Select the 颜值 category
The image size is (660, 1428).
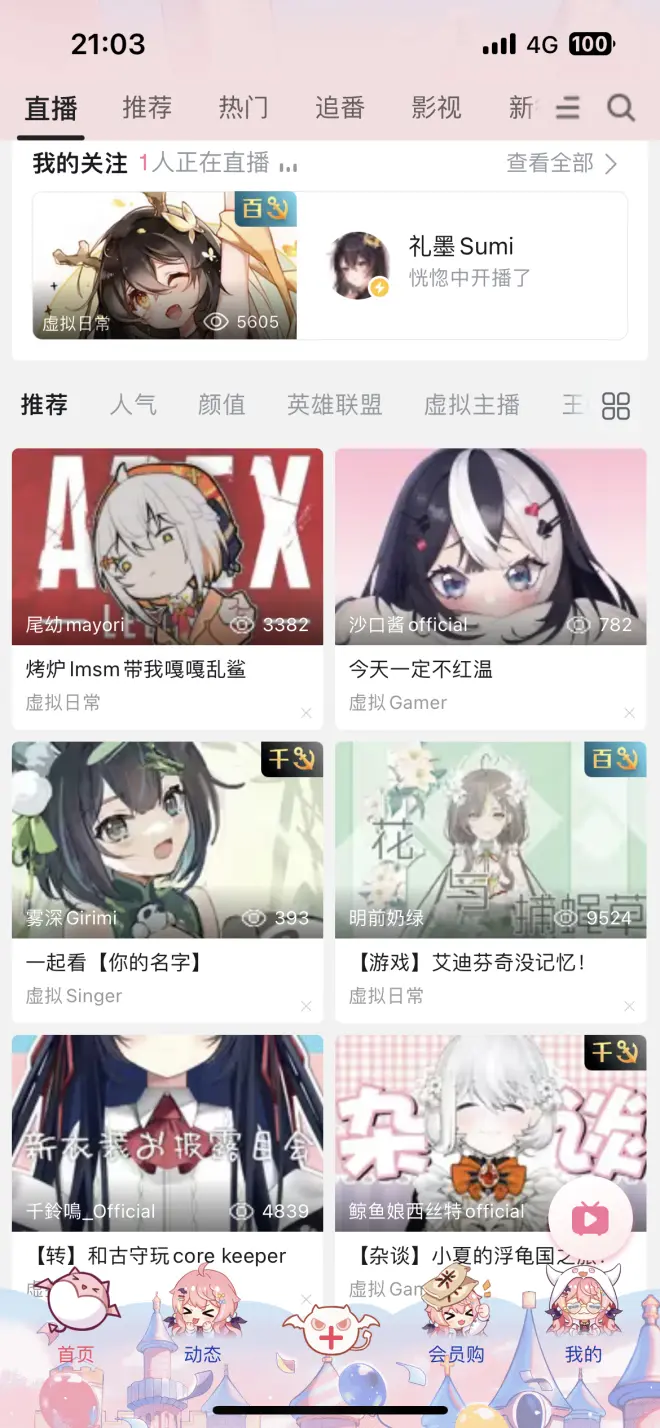[221, 405]
